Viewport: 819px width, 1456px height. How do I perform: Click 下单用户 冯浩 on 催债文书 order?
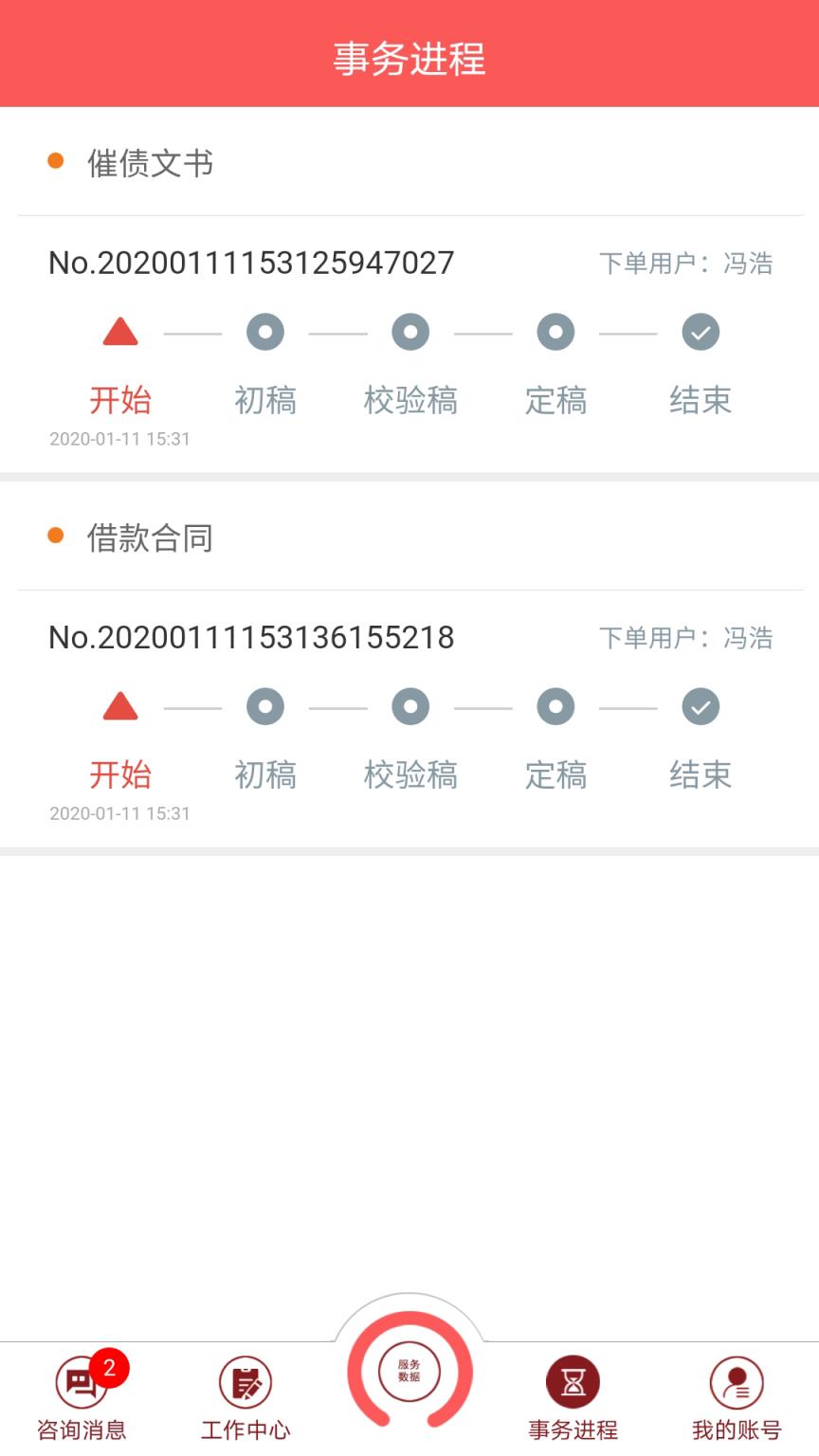click(686, 264)
